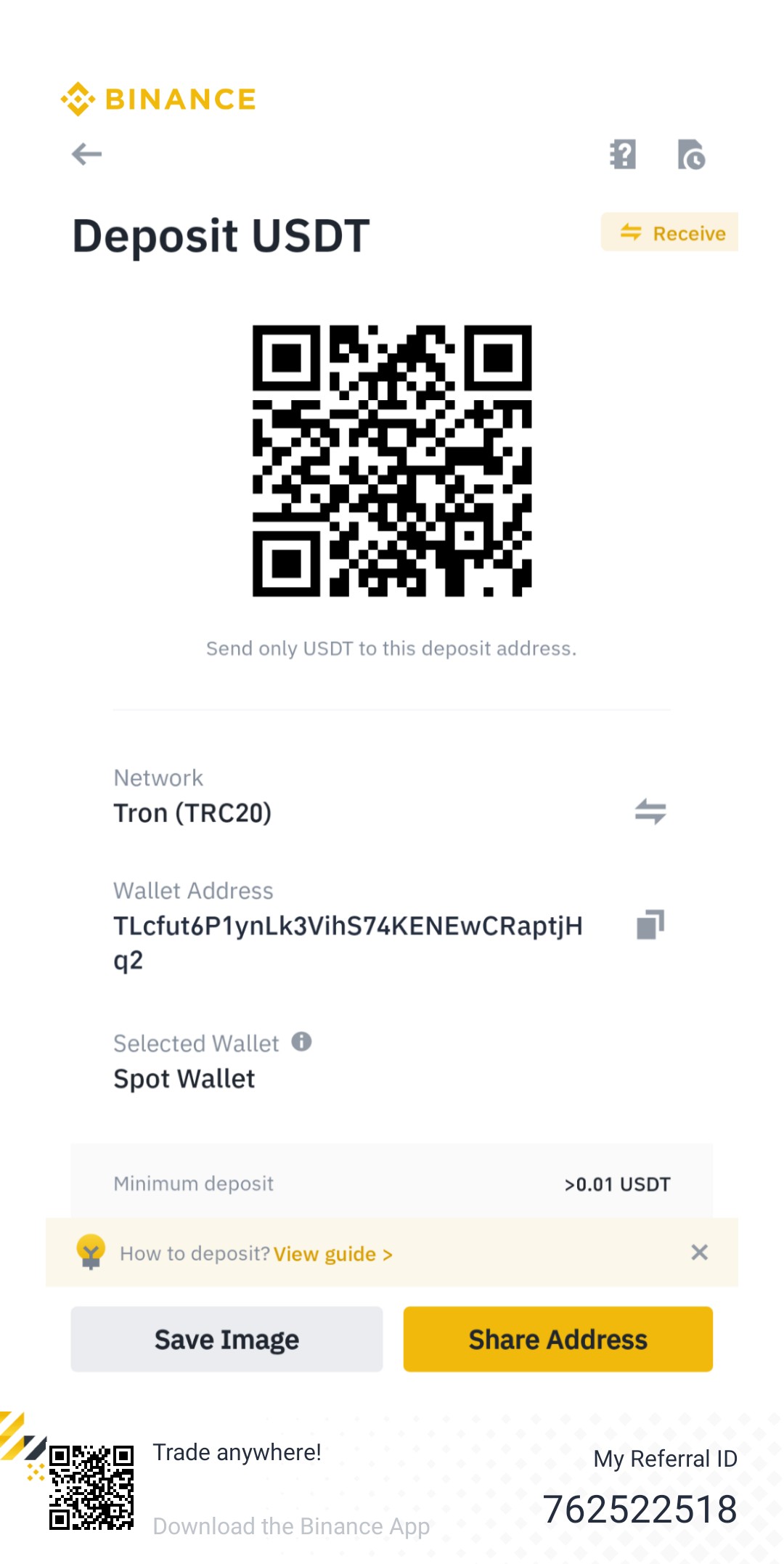Open the deposit FAQ help icon
The height and width of the screenshot is (1564, 784).
[x=623, y=155]
